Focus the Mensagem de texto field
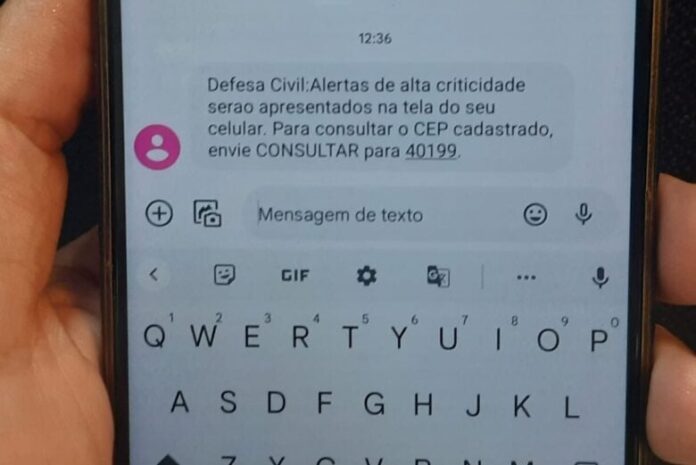Viewport: 696px width, 465px height. tap(380, 214)
